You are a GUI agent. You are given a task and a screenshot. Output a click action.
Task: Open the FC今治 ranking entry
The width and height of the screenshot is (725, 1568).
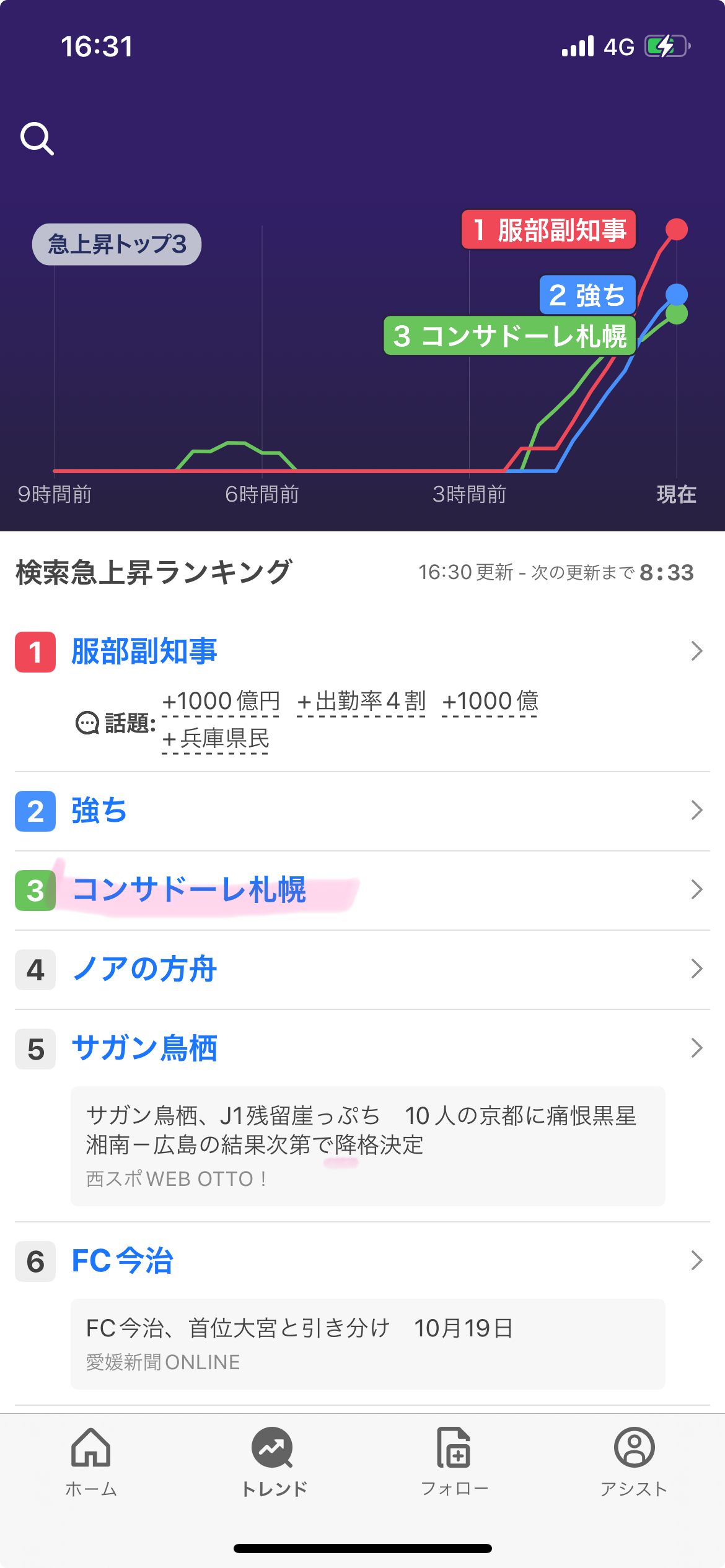(362, 1261)
